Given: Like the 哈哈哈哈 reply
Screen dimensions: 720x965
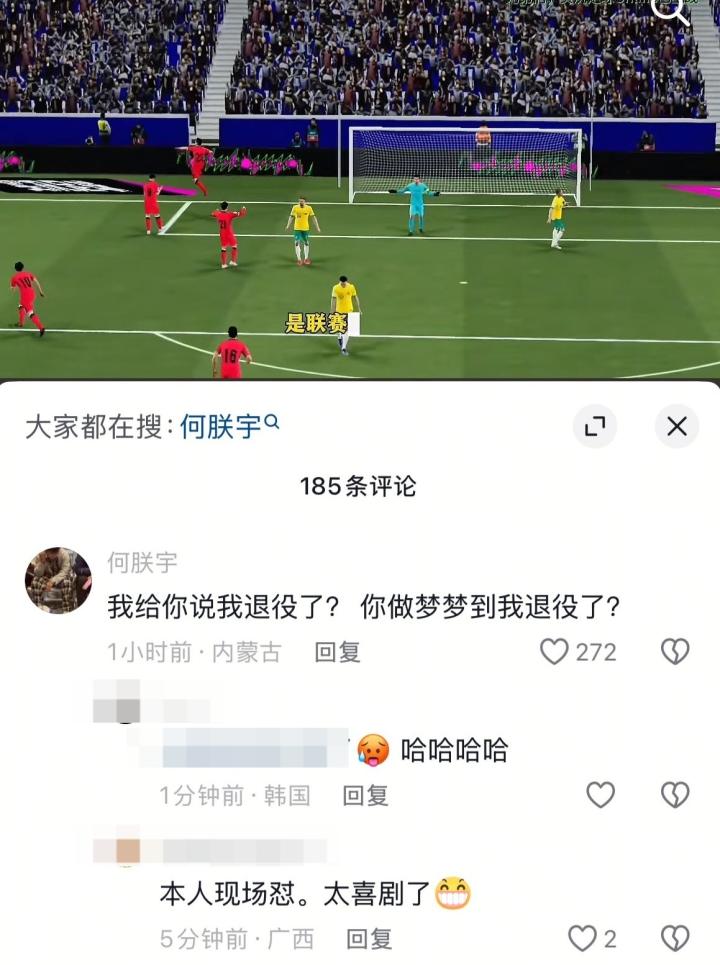Looking at the screenshot, I should coord(600,795).
